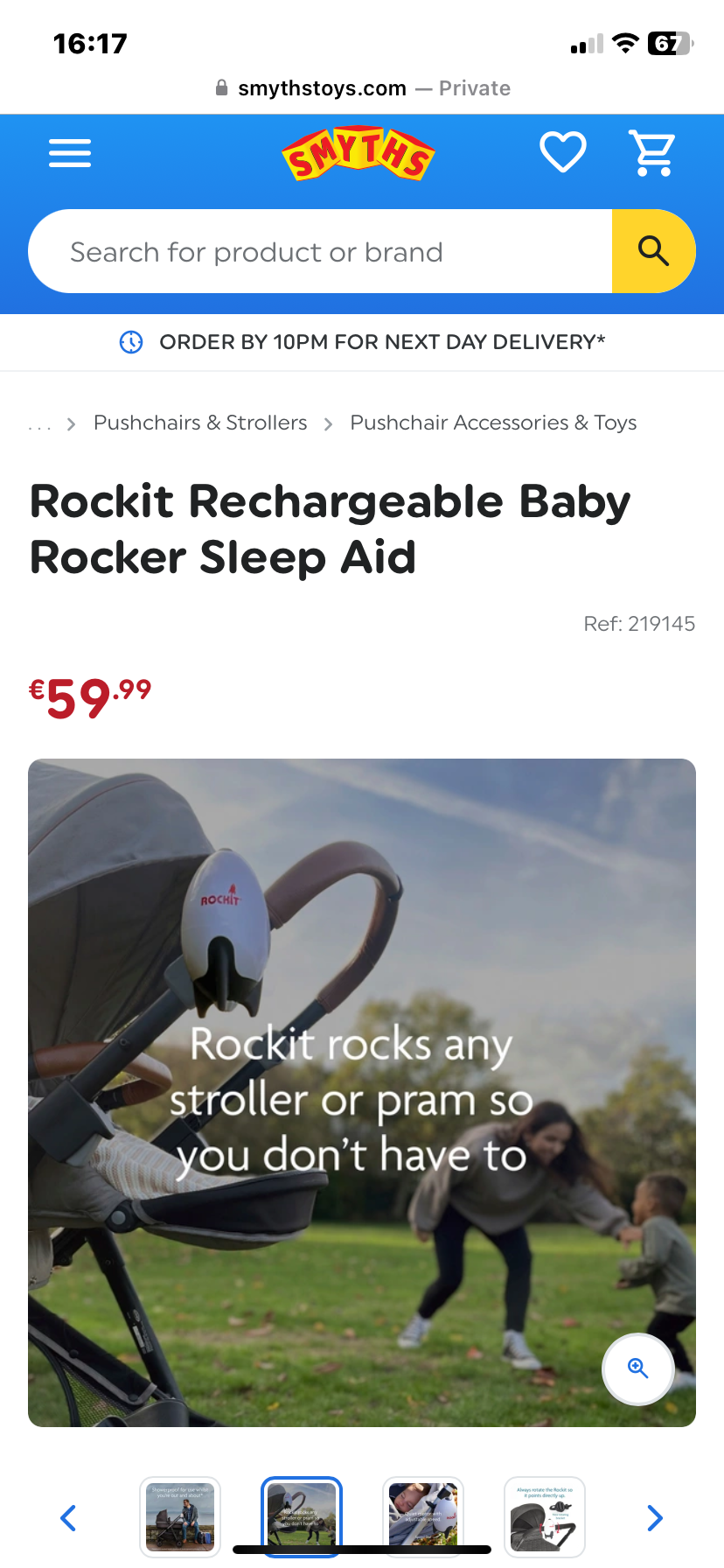Zoom the main product image
The height and width of the screenshot is (1568, 724).
[638, 1368]
